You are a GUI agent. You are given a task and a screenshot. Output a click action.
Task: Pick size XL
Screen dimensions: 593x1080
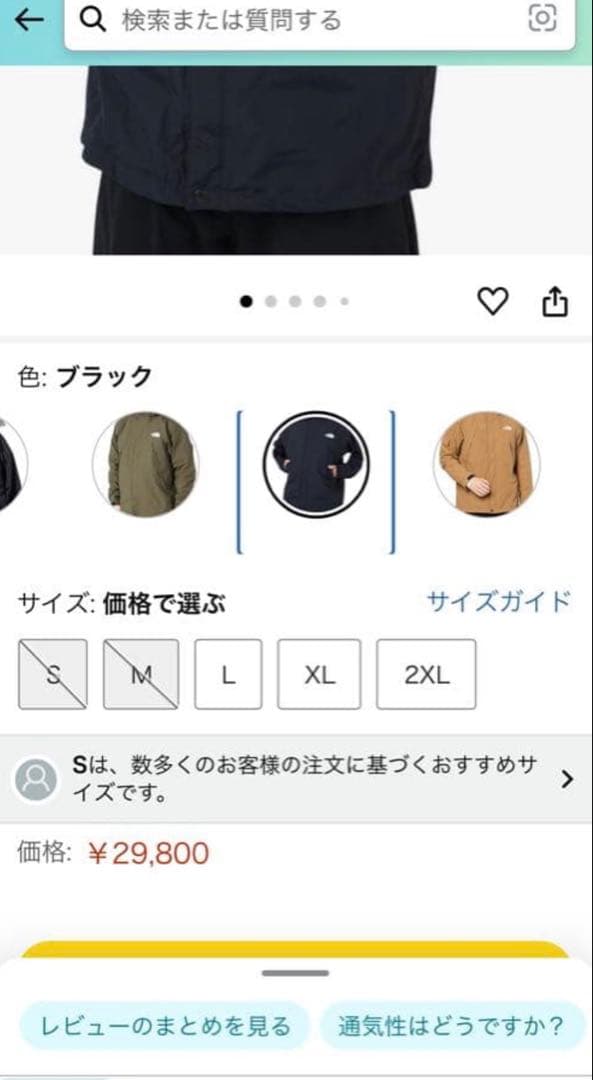[x=319, y=674]
